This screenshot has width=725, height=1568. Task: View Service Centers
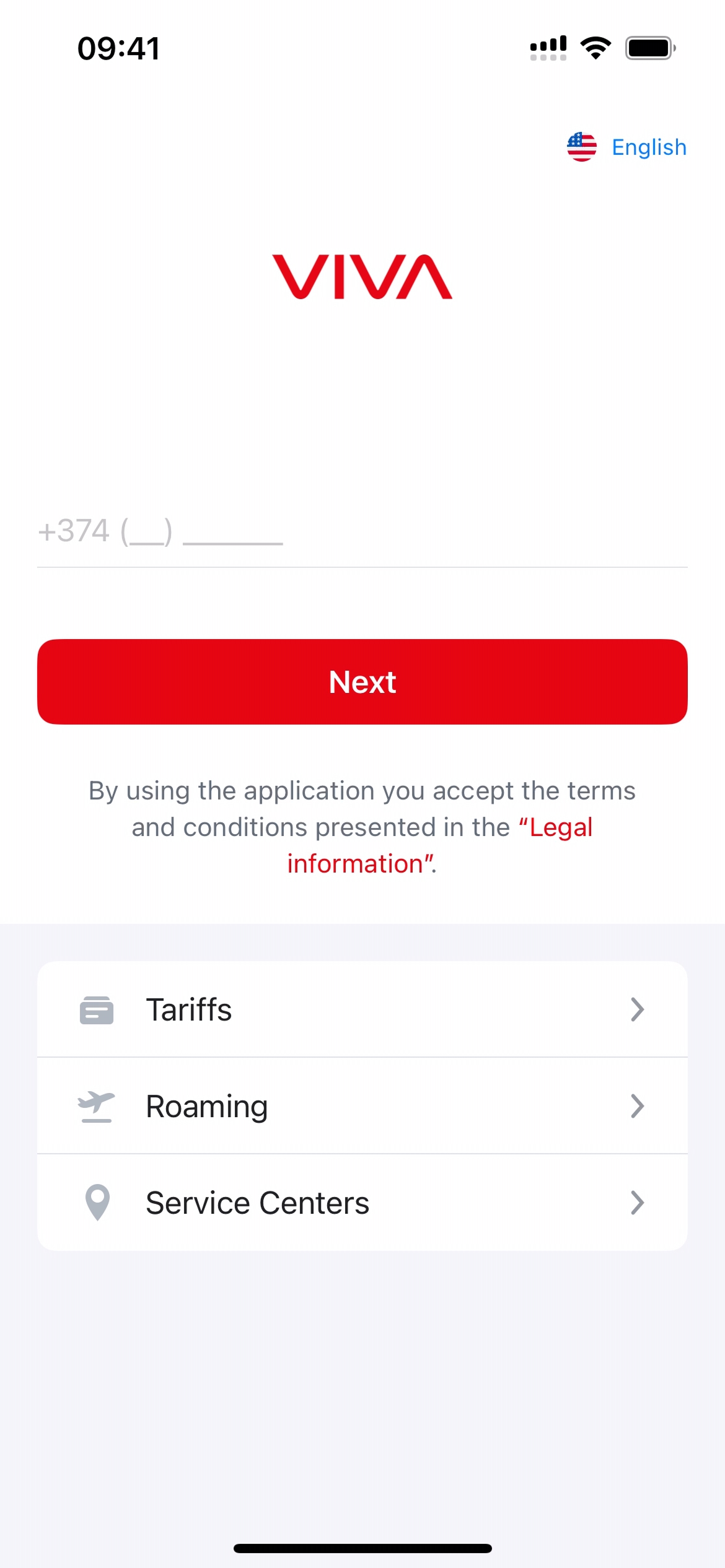pyautogui.click(x=362, y=1203)
